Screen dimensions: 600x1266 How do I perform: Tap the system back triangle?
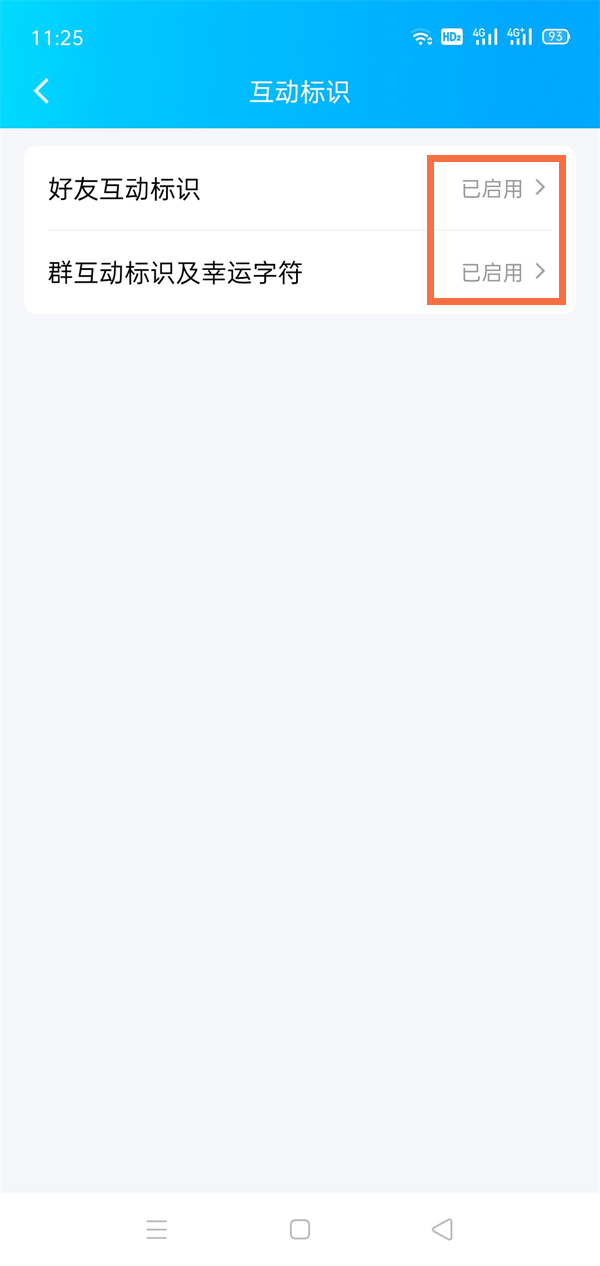(x=442, y=1229)
